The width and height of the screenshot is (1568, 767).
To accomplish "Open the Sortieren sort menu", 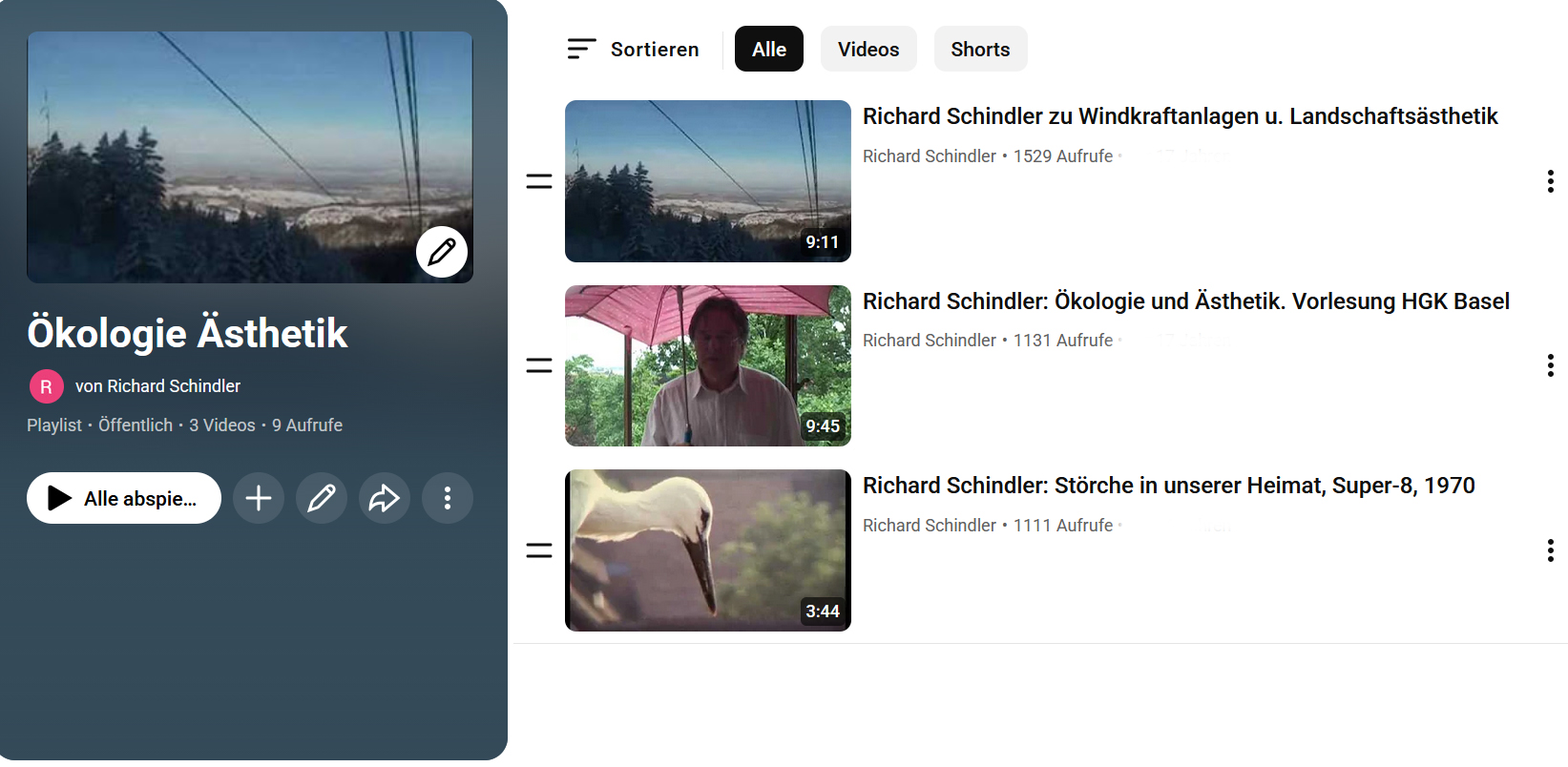I will [x=634, y=50].
